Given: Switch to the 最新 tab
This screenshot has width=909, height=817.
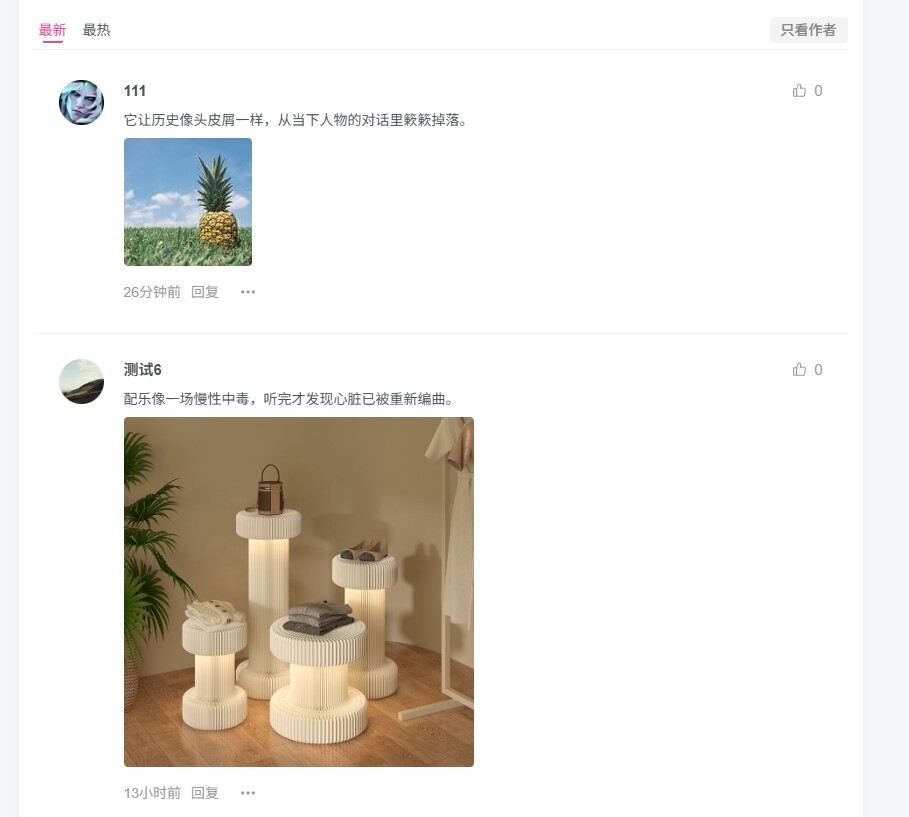Looking at the screenshot, I should click(52, 30).
